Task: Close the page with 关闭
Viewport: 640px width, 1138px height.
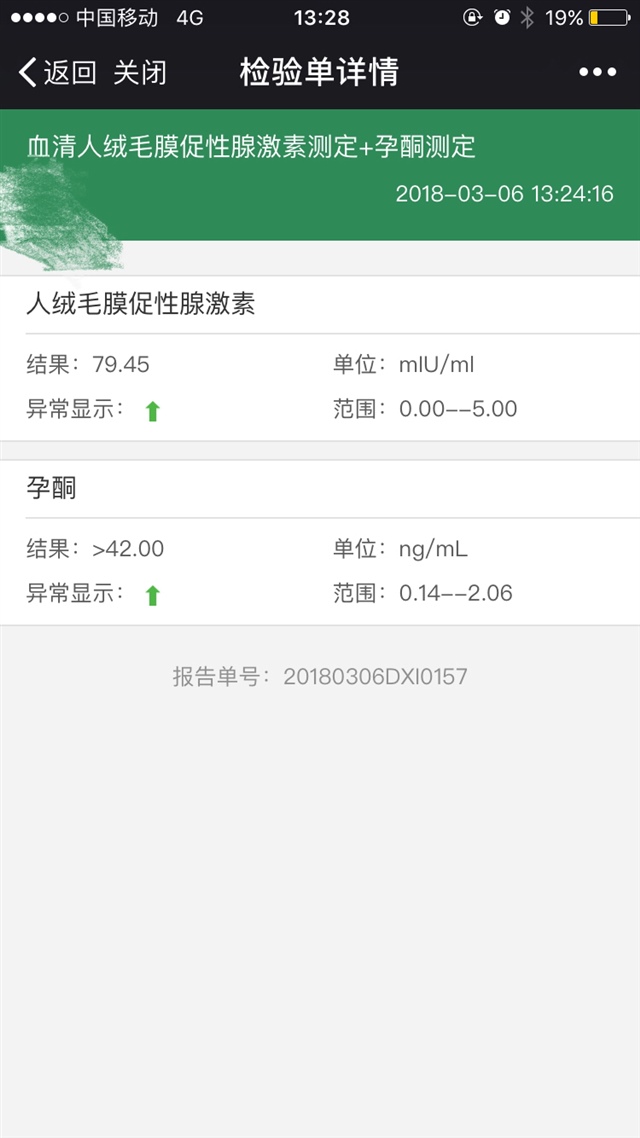Action: [140, 72]
